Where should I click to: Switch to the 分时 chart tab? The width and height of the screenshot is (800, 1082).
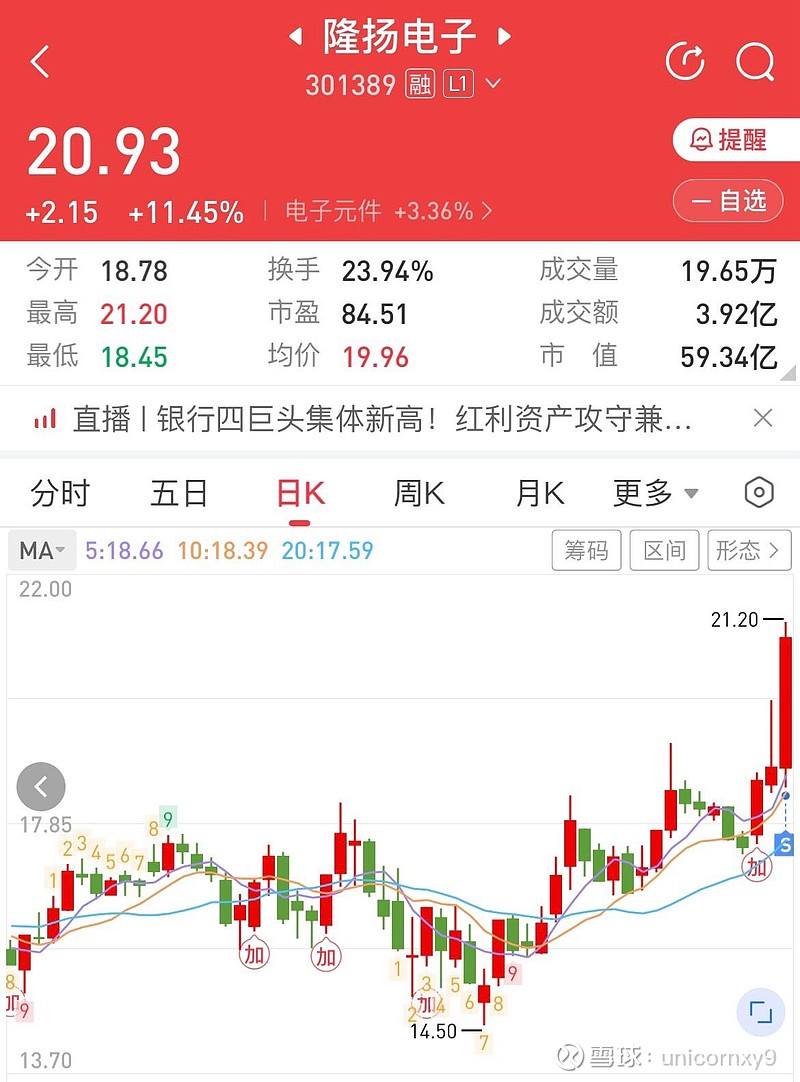click(x=59, y=492)
